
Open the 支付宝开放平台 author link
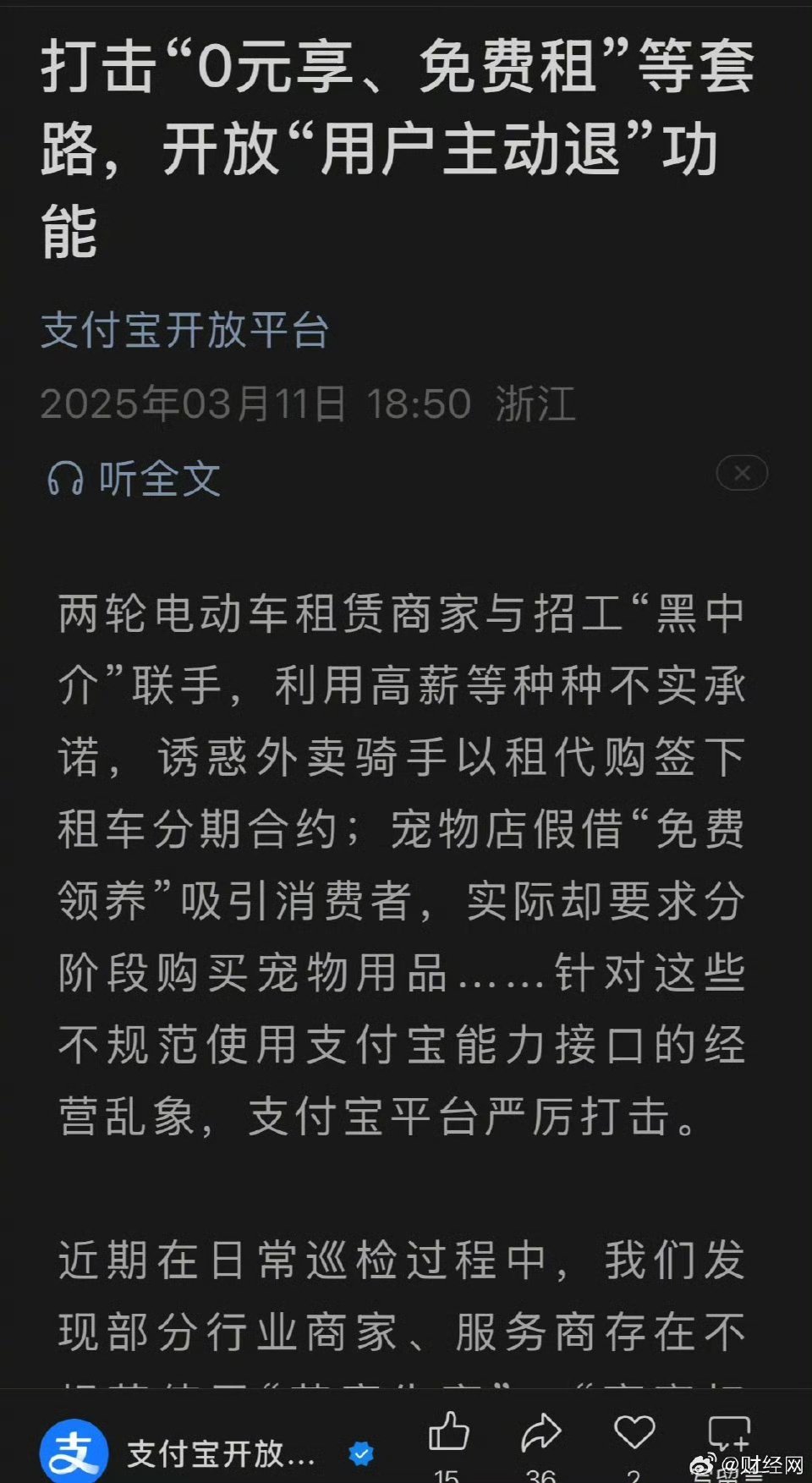[x=184, y=329]
